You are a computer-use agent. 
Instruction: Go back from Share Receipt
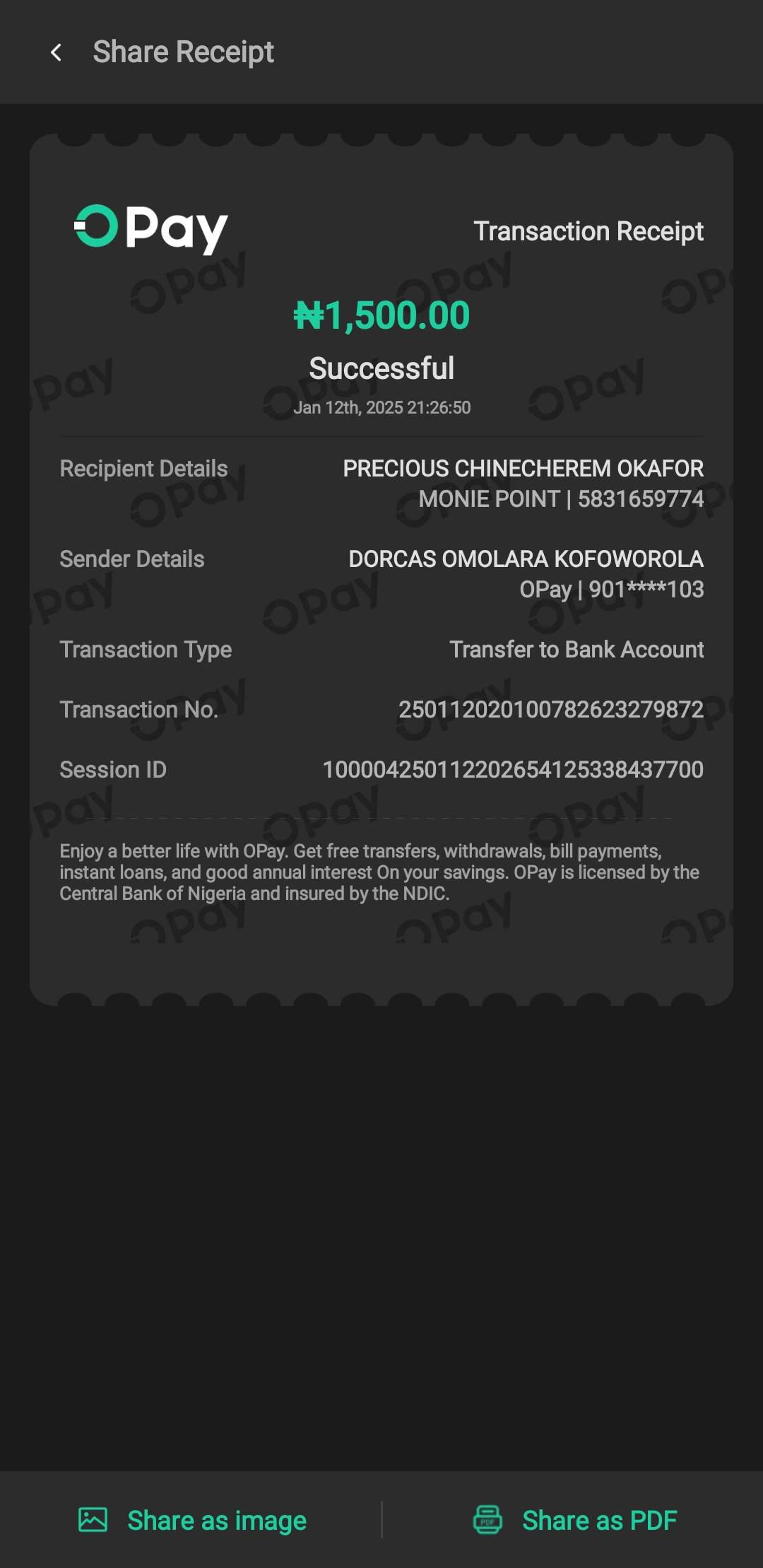coord(57,52)
